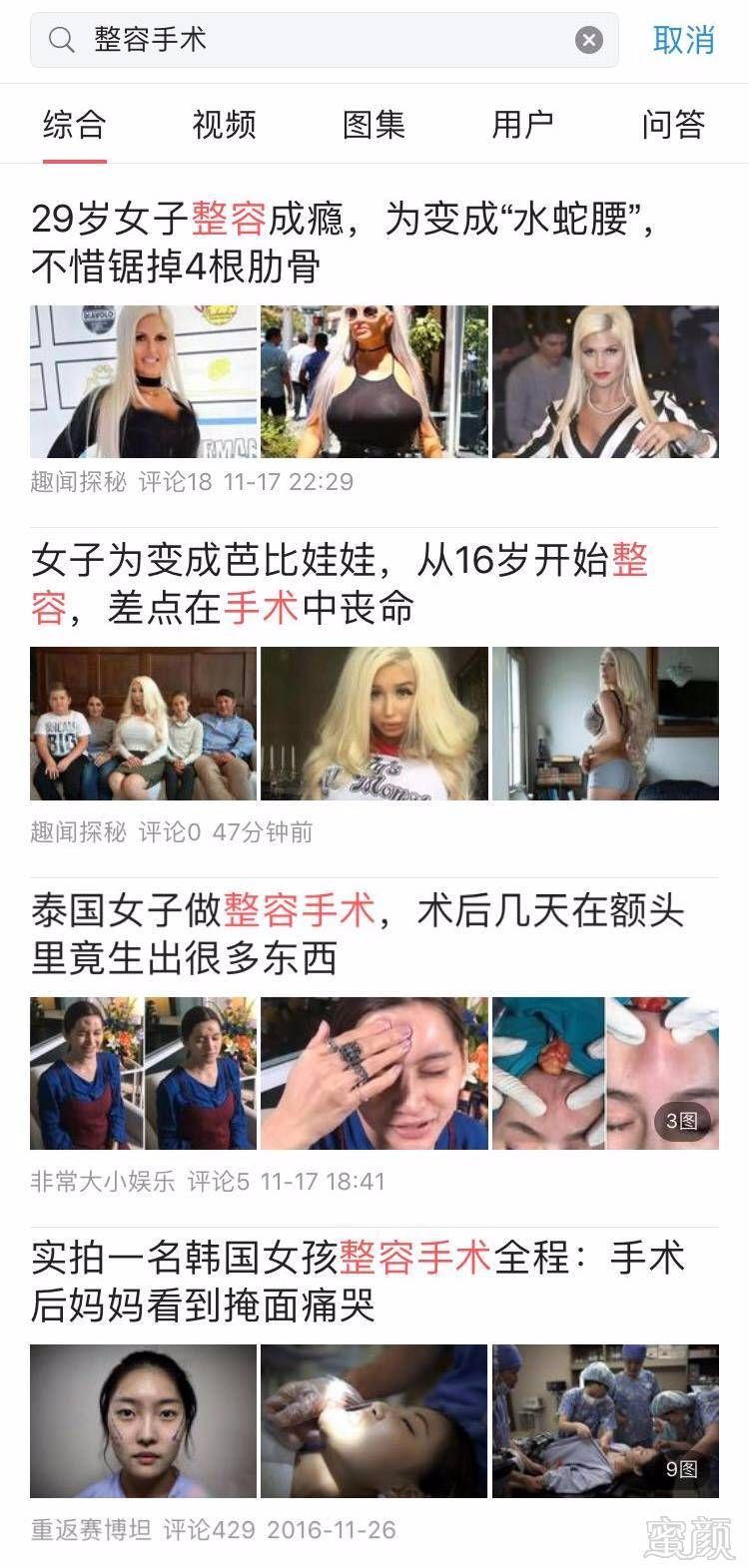
Task: Switch to the 图集 tab
Action: click(374, 125)
